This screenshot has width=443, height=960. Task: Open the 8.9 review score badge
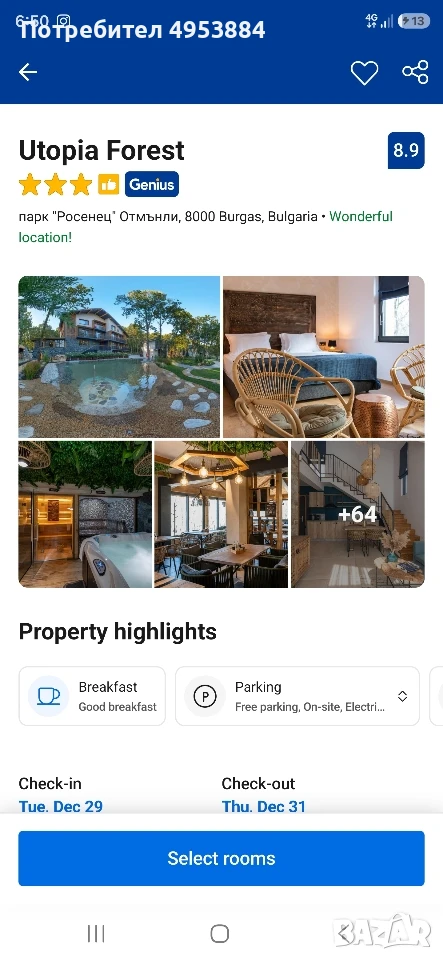pyautogui.click(x=406, y=150)
